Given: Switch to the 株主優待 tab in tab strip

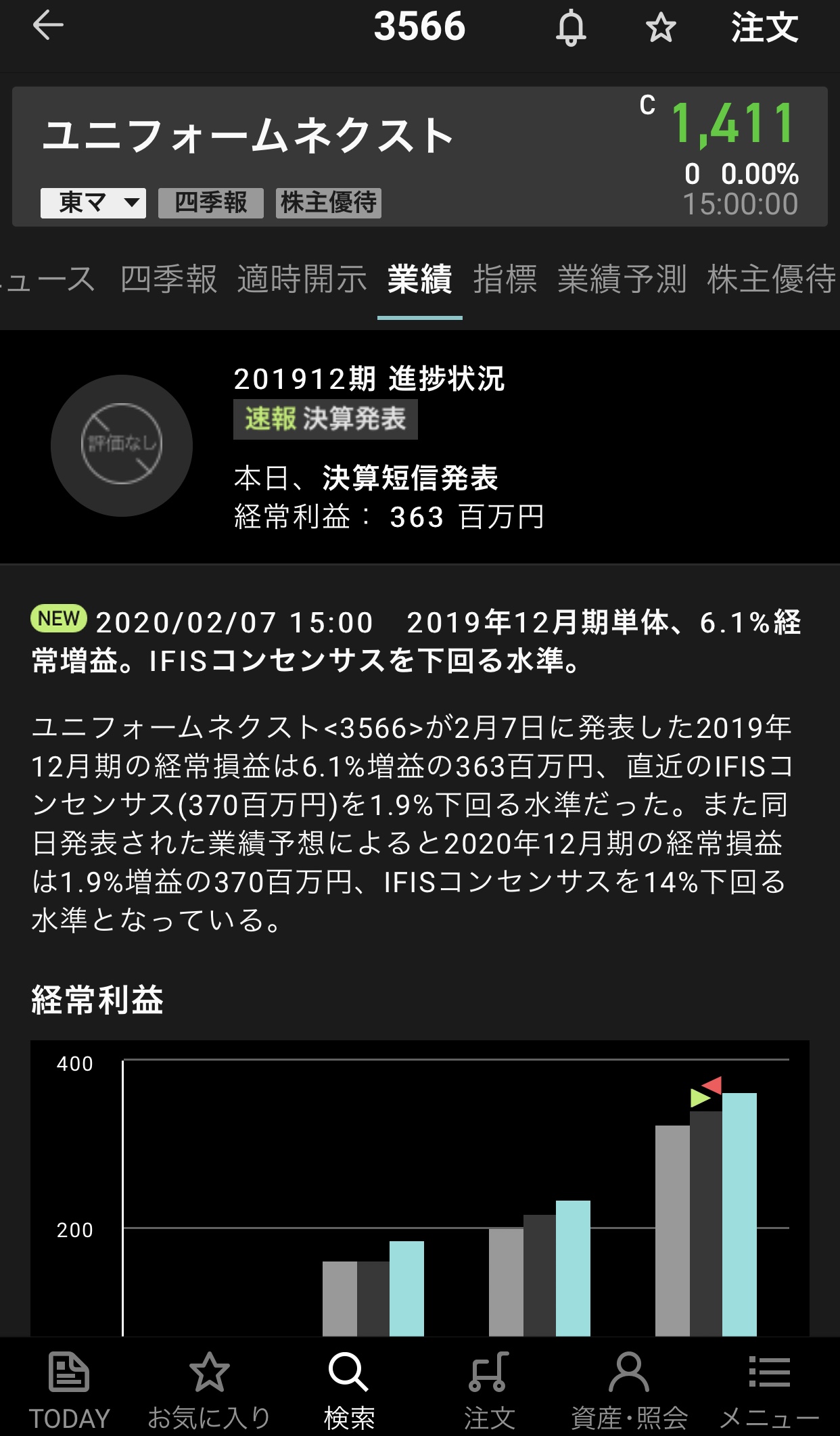Looking at the screenshot, I should 771,279.
